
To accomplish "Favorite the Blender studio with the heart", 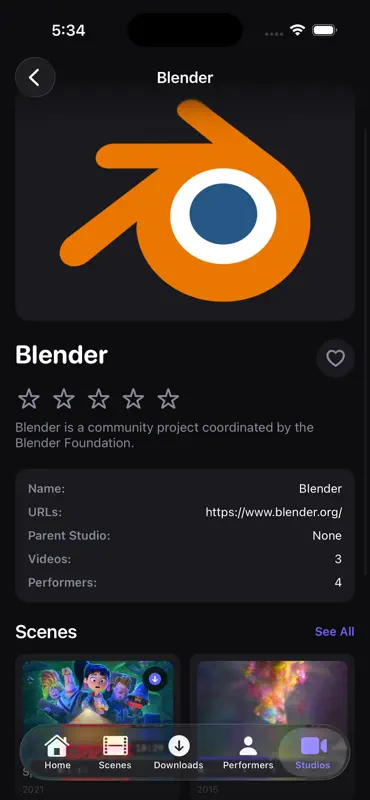I will click(x=335, y=358).
